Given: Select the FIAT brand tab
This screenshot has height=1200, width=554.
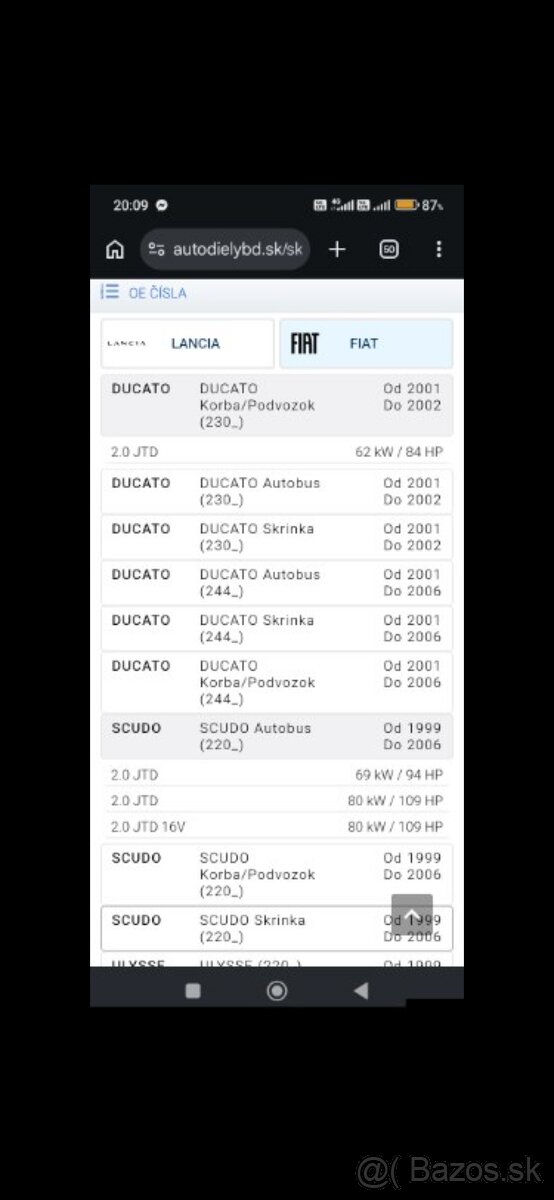Looking at the screenshot, I should [x=366, y=343].
